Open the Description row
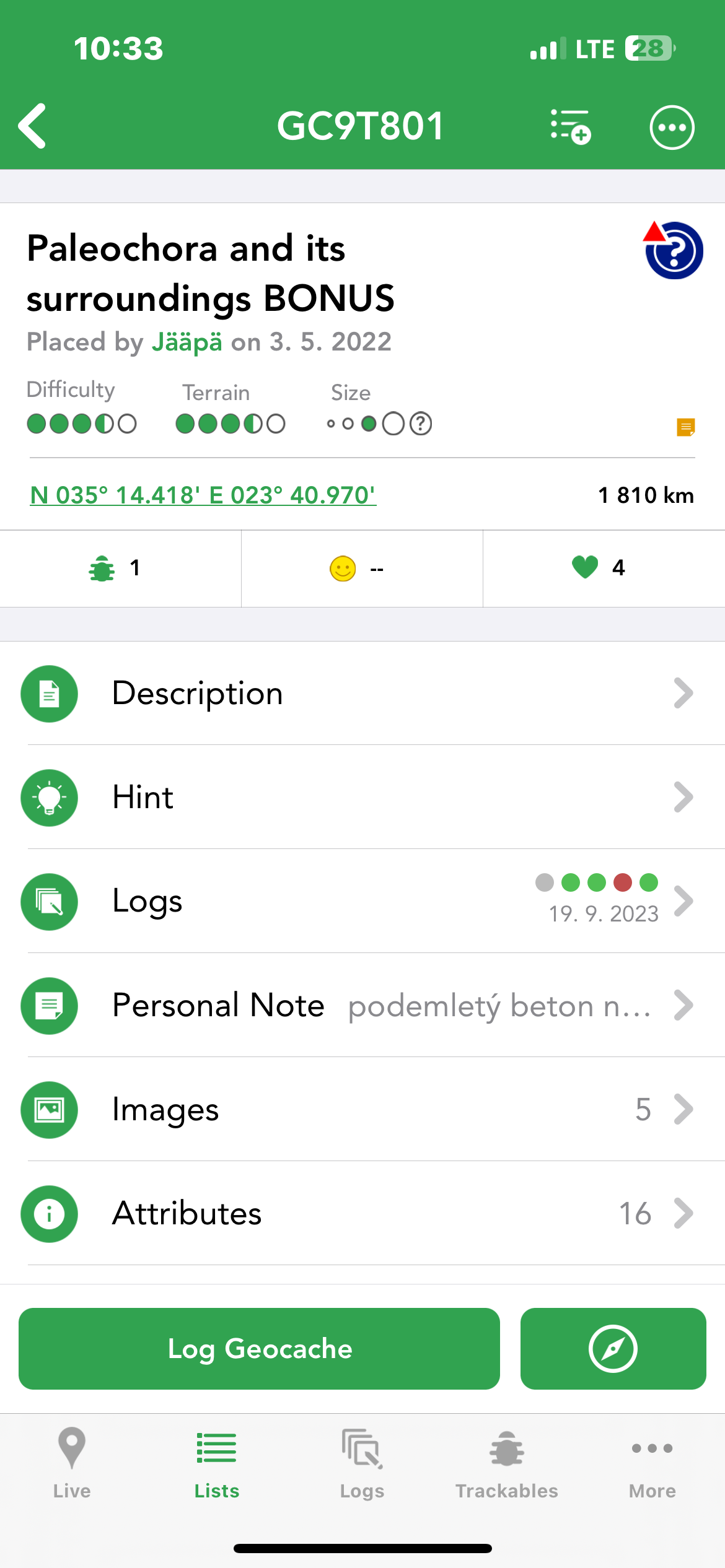 click(x=362, y=693)
